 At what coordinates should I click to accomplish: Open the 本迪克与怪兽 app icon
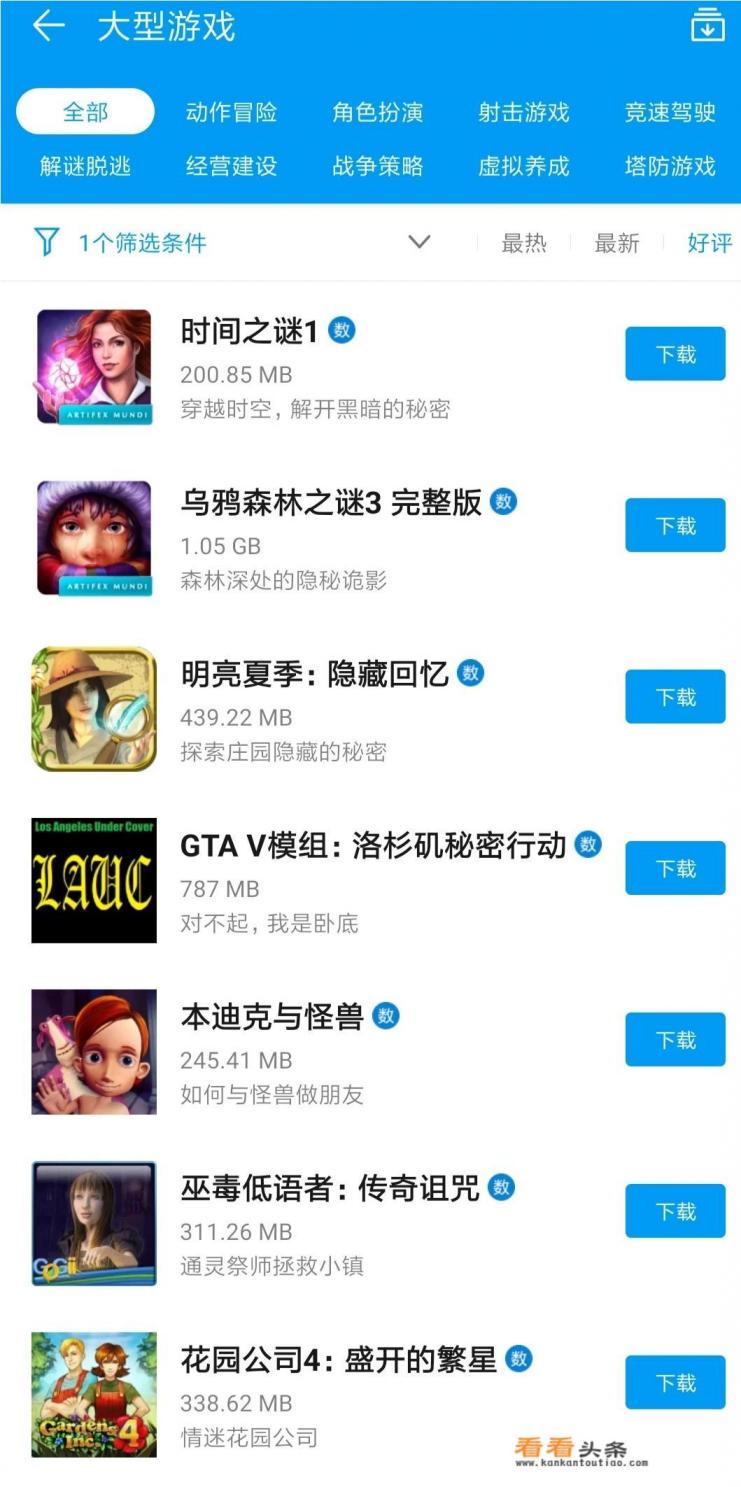point(93,1051)
